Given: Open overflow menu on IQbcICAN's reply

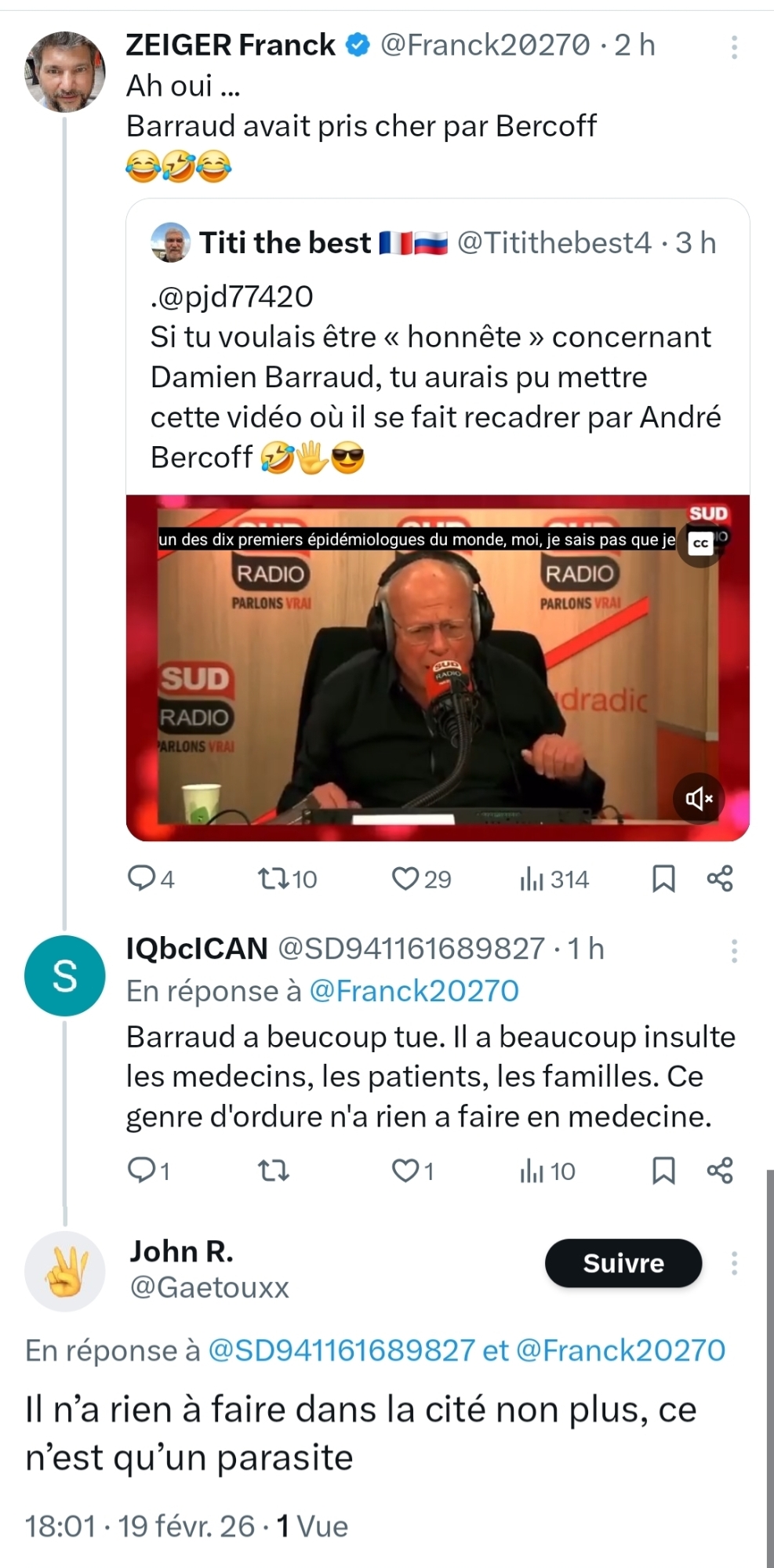Looking at the screenshot, I should tap(734, 950).
